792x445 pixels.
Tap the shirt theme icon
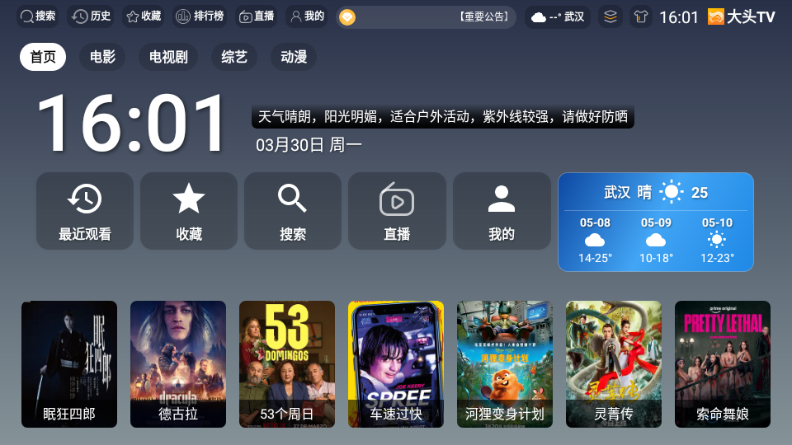click(641, 17)
